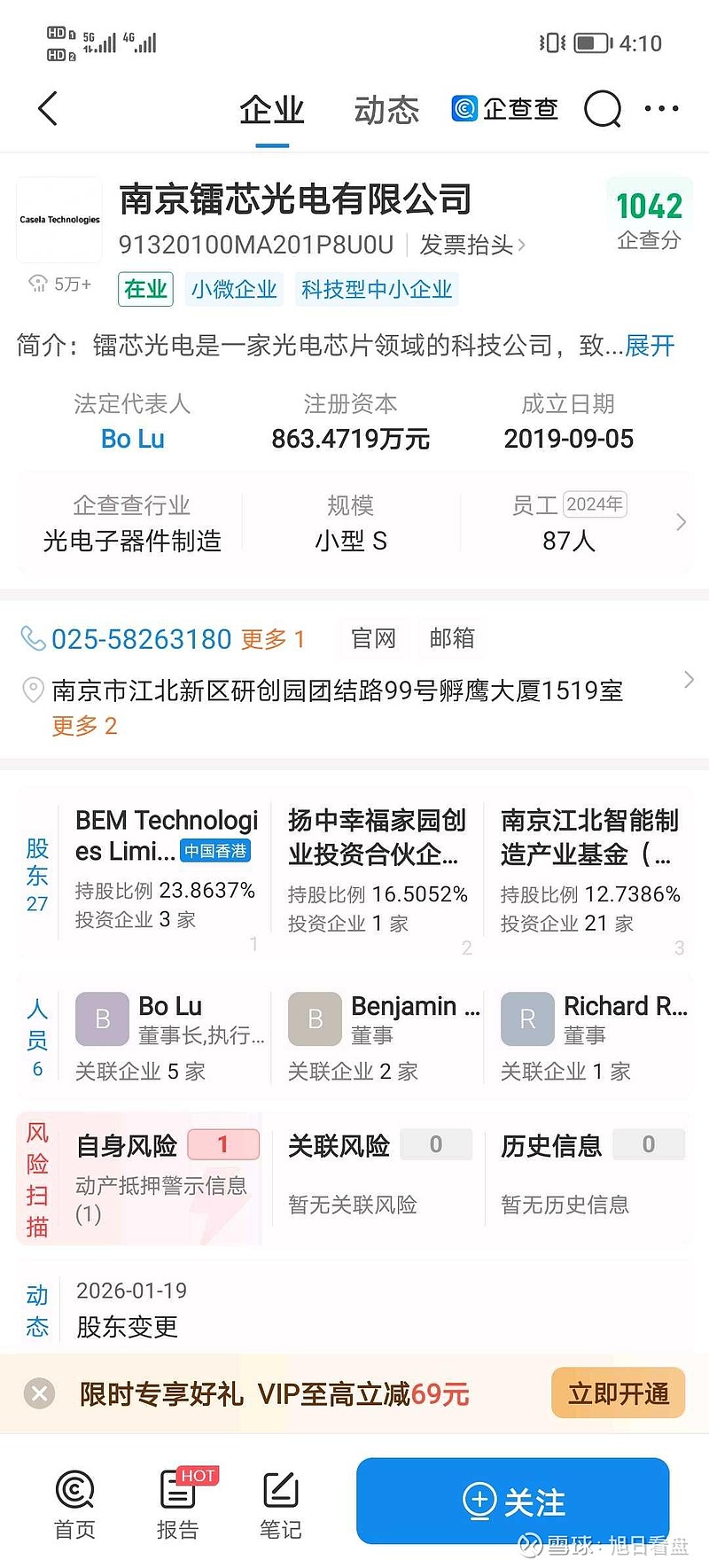Expand the address section chevron
Image resolution: width=709 pixels, height=1568 pixels.
pos(689,680)
